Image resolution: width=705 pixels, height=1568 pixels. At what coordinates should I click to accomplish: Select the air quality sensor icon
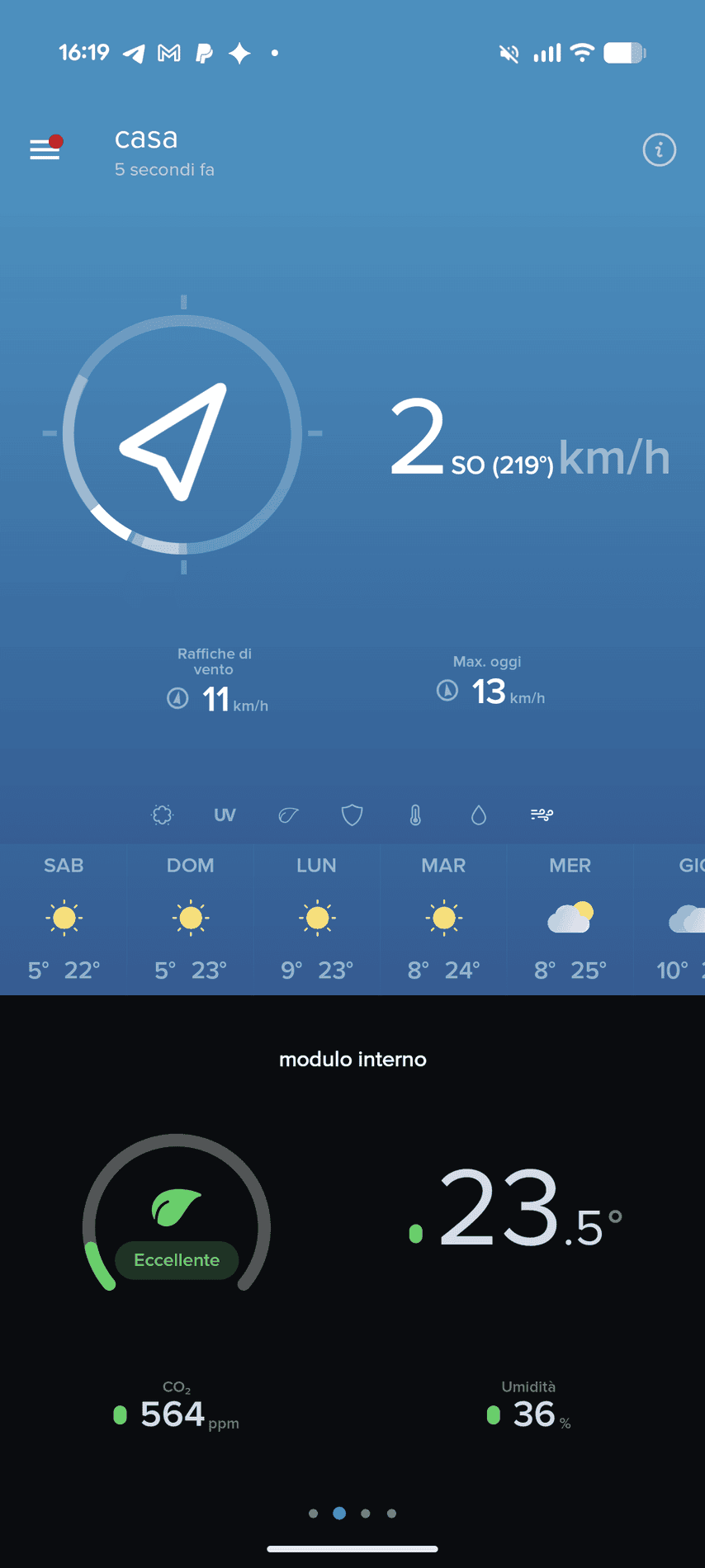click(163, 815)
